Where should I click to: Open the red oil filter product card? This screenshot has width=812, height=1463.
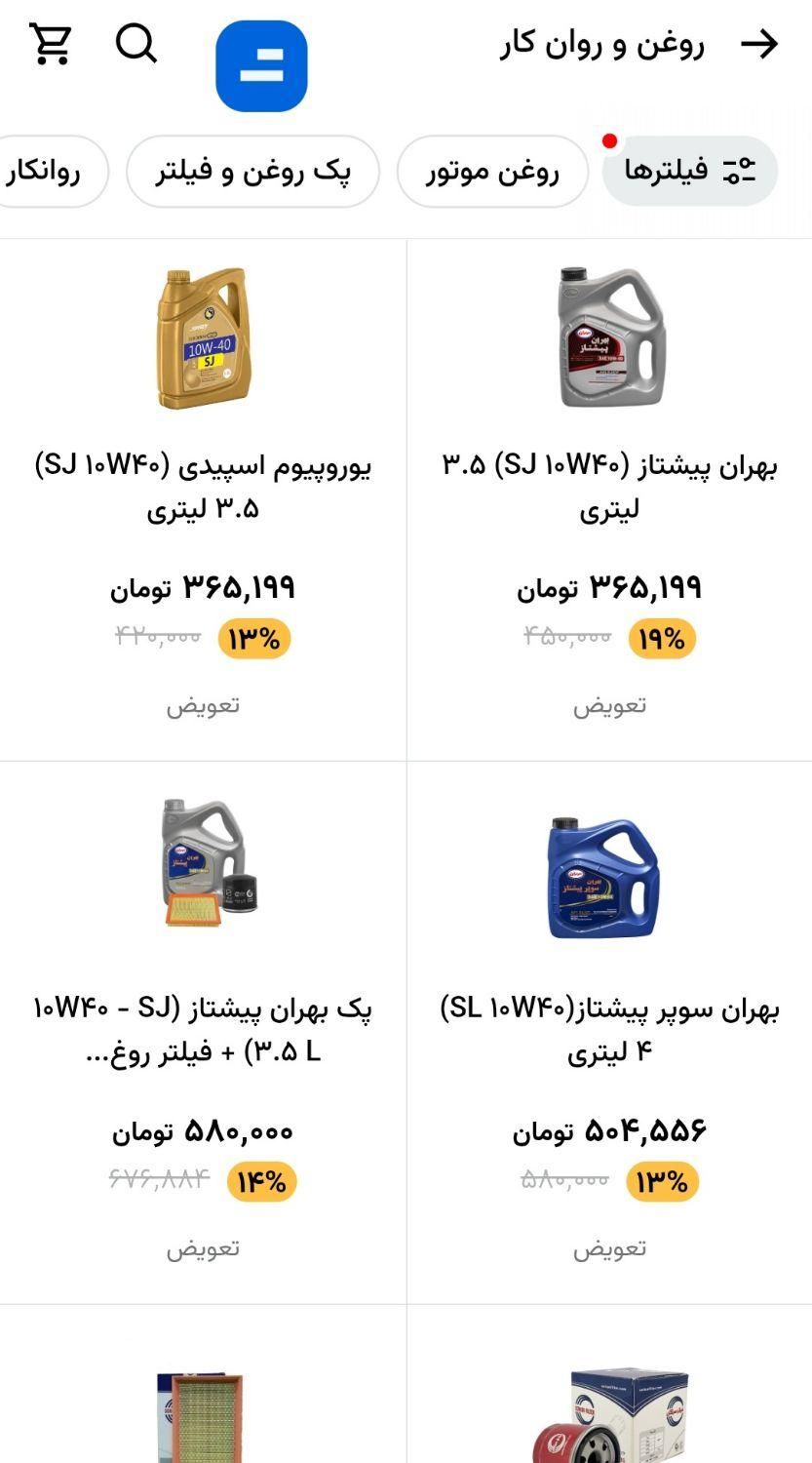pos(609,1404)
